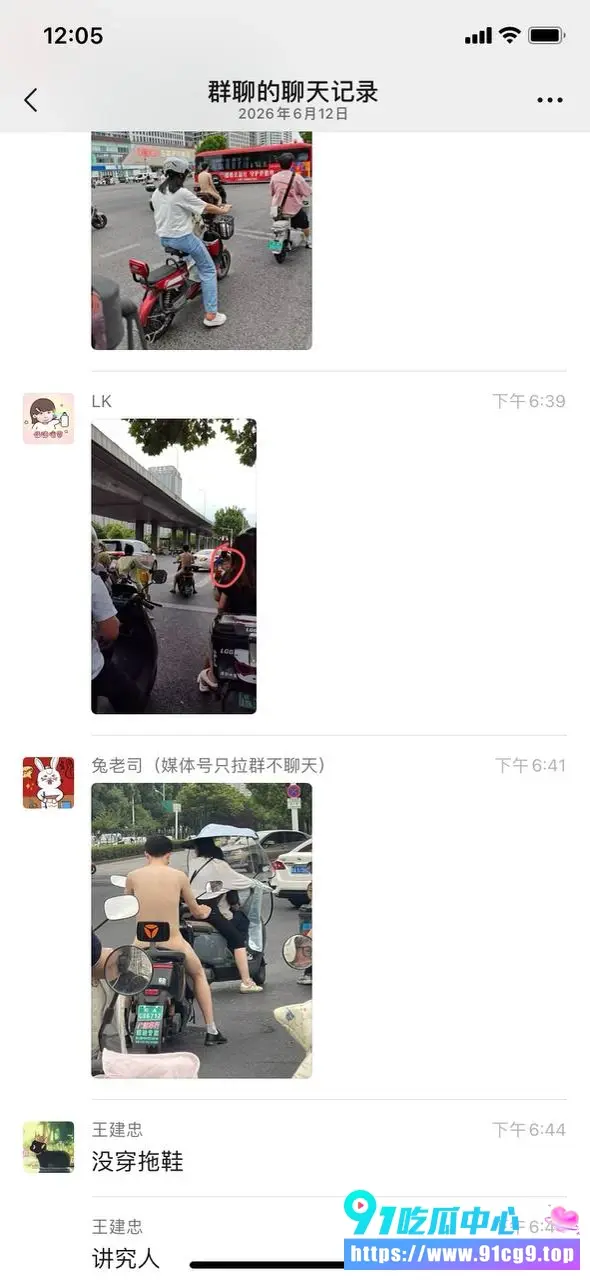Open the red scooter street photo
Image resolution: width=590 pixels, height=1280 pixels.
point(201,241)
